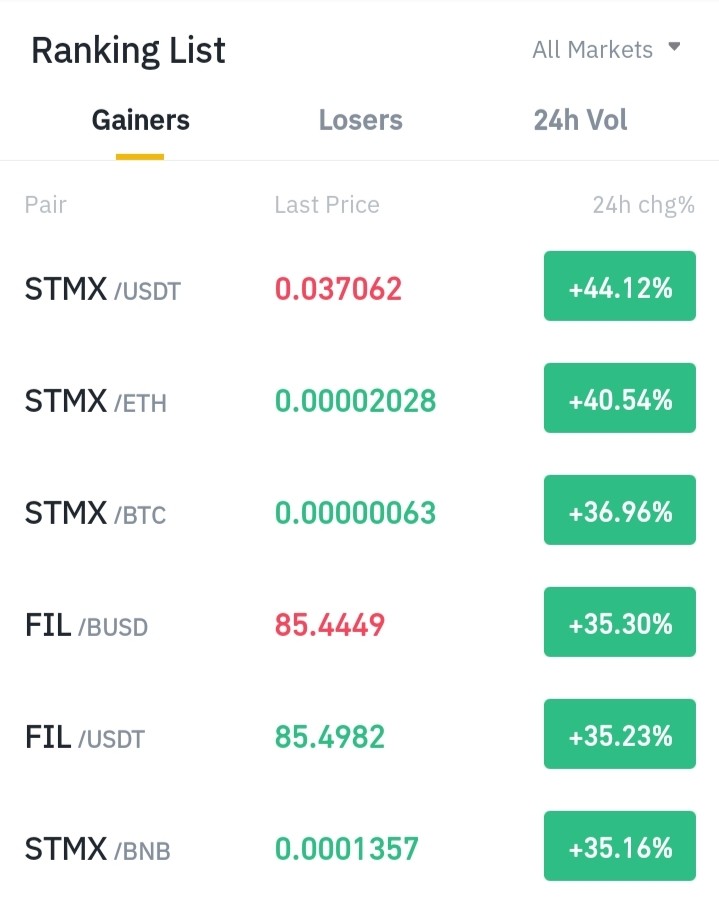Open the STMX/BNB pair
Viewport: 719px width, 911px height.
360,848
